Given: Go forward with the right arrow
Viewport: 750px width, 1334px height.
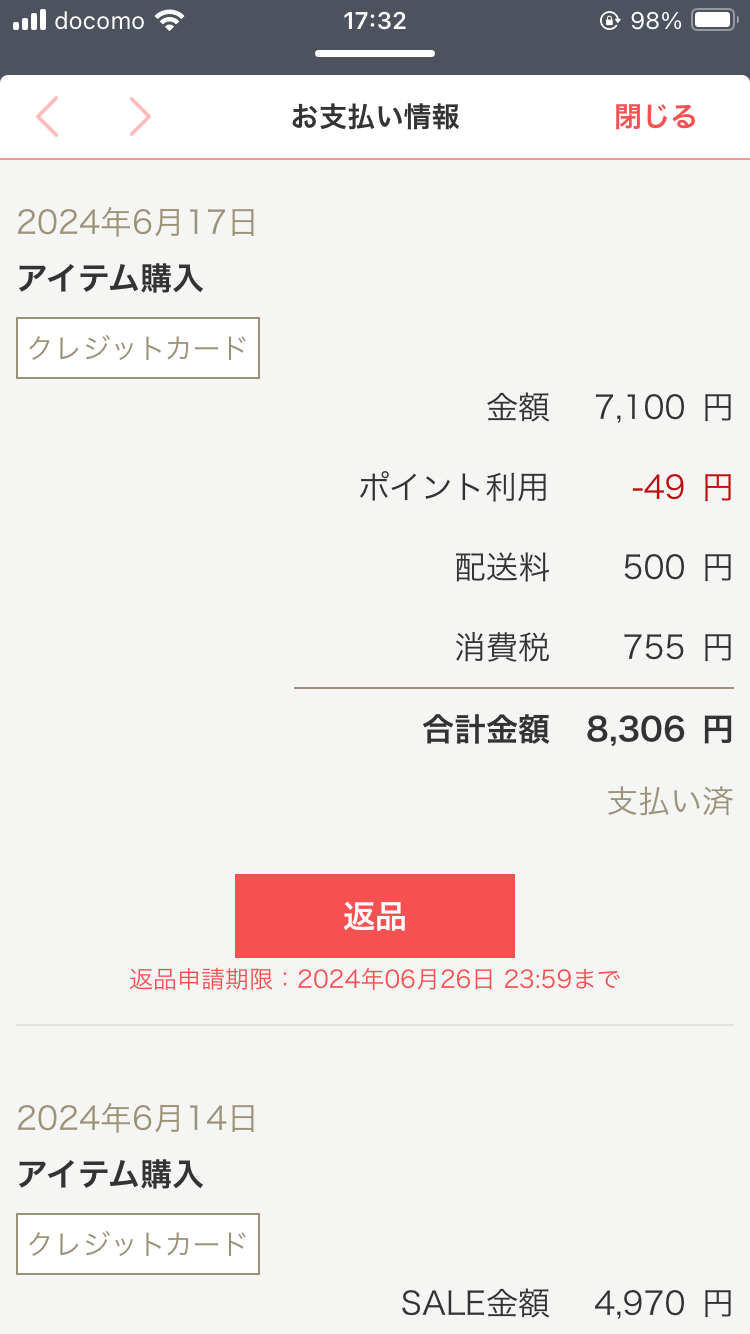Looking at the screenshot, I should tap(140, 117).
